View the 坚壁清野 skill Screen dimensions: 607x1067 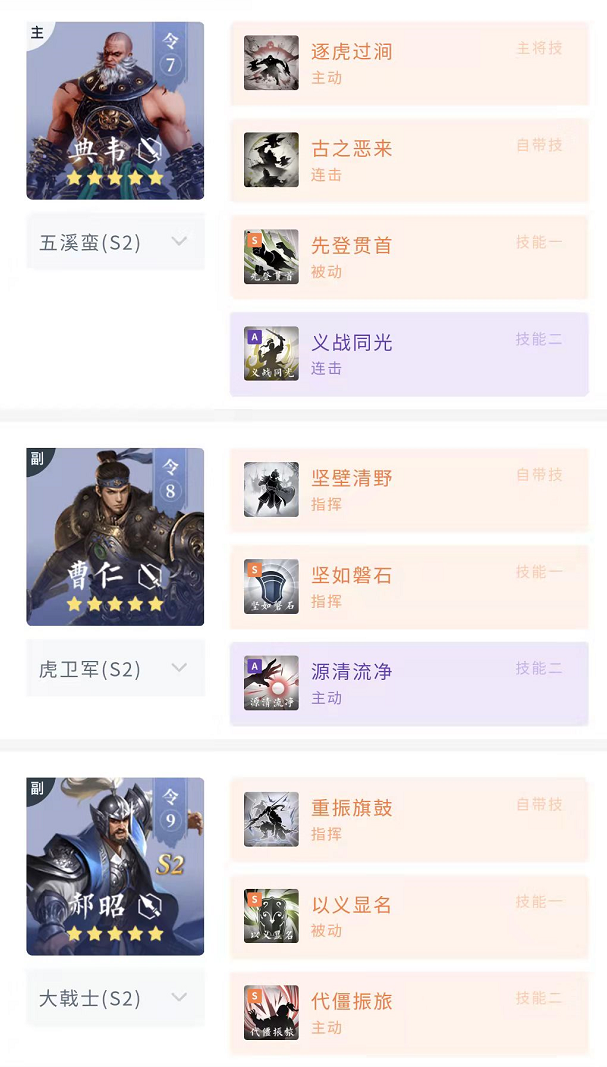pos(408,490)
